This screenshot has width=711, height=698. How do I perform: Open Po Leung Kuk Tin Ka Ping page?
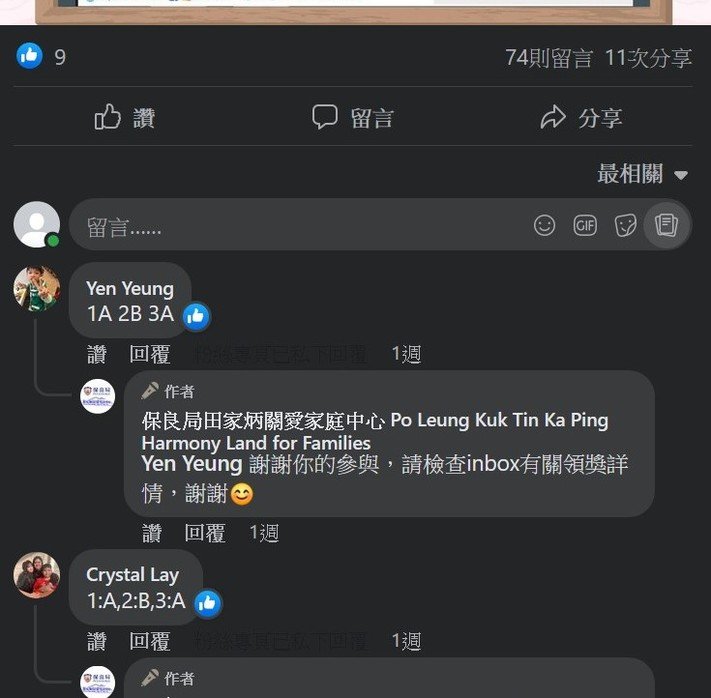point(374,421)
